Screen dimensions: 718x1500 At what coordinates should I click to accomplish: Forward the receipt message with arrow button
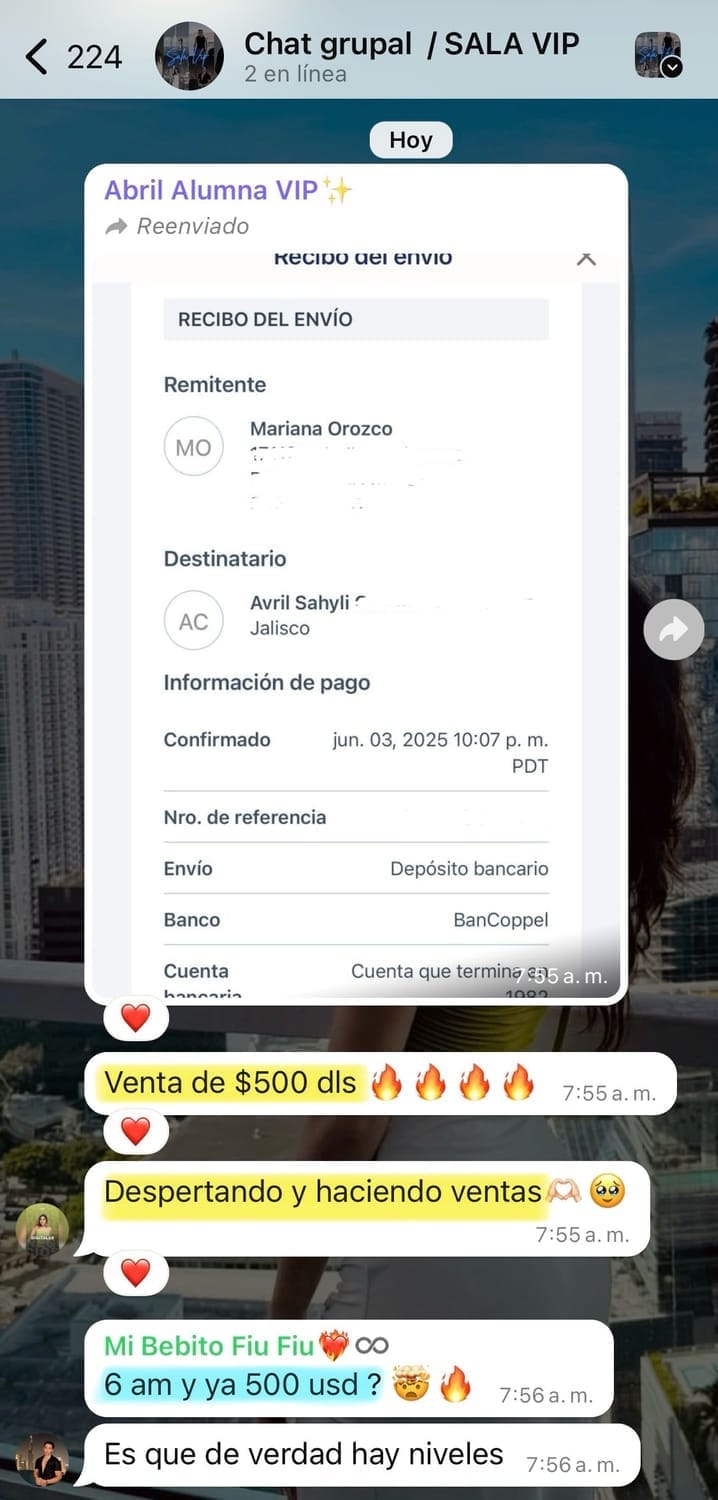(x=673, y=629)
